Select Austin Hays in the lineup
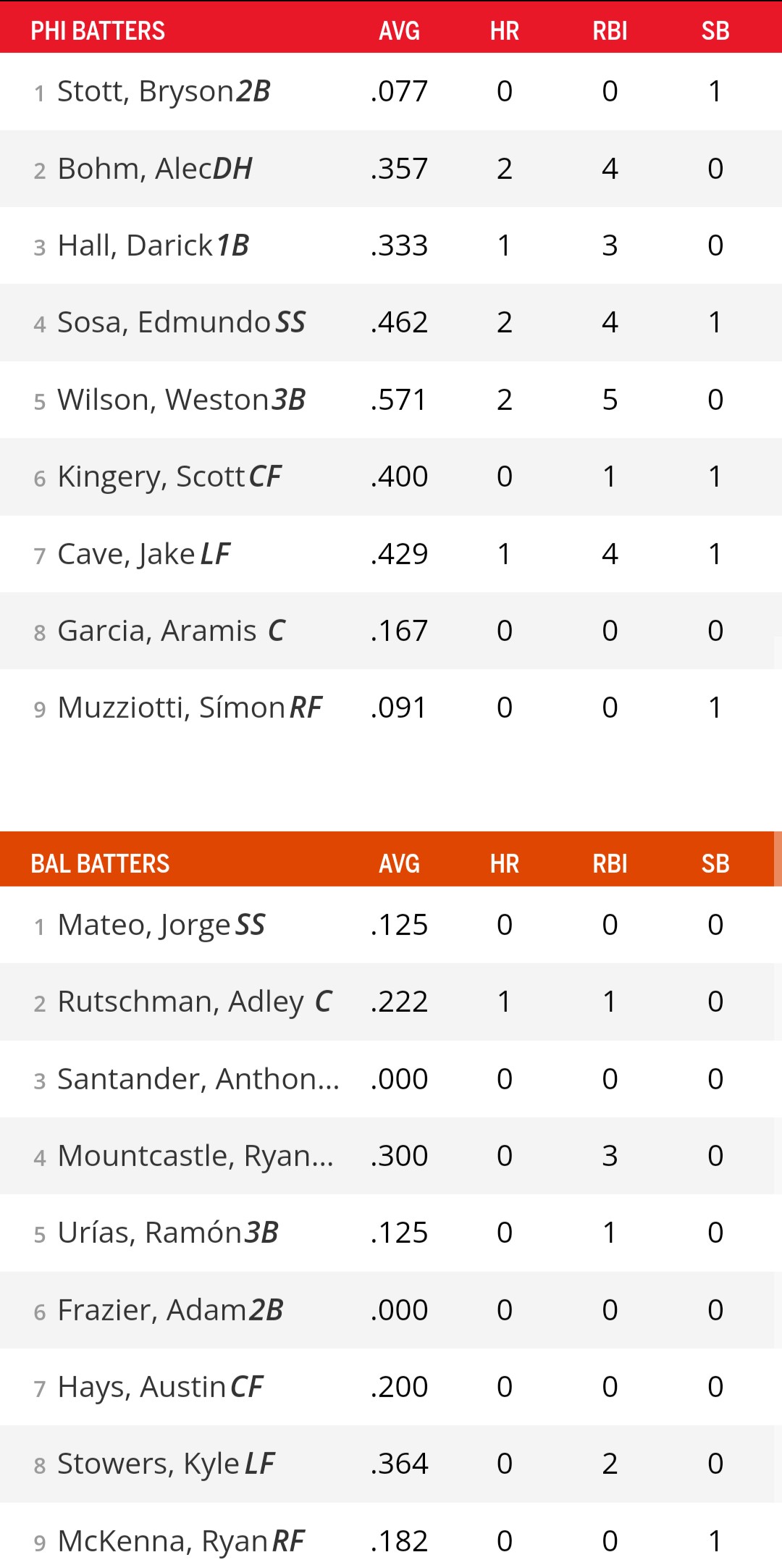782x1568 pixels. click(159, 1387)
